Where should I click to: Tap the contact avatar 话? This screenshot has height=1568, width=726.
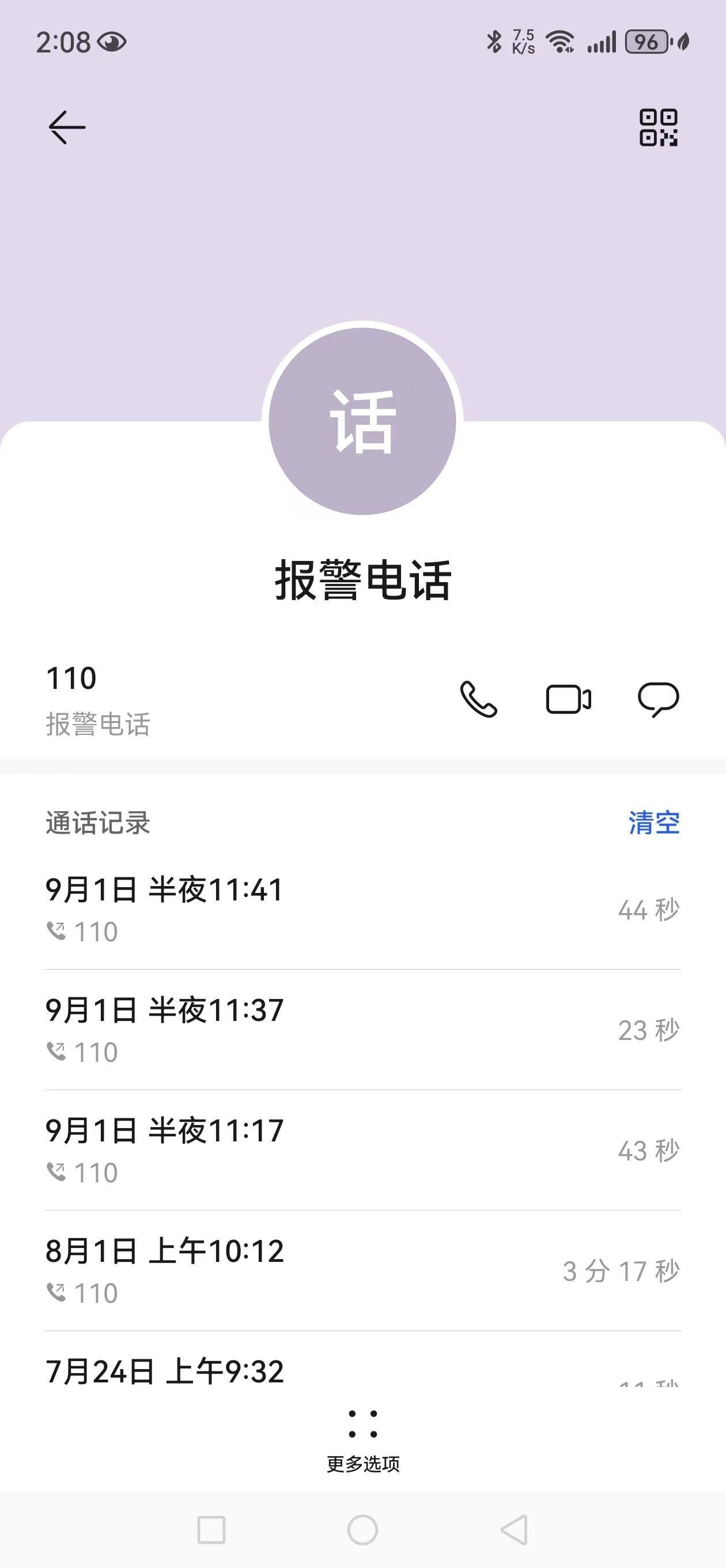click(x=362, y=421)
